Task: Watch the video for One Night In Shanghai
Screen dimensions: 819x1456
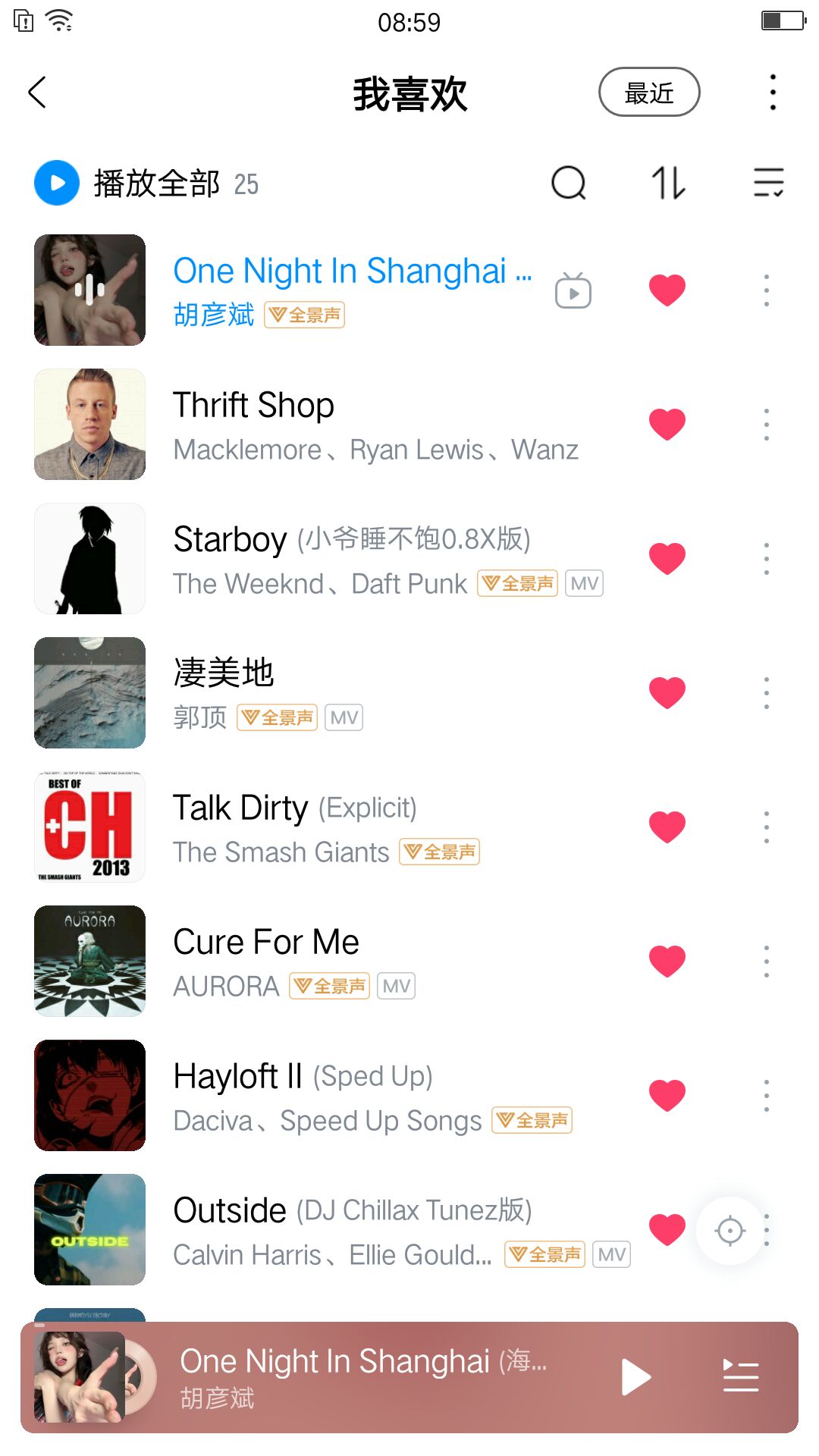Action: [573, 290]
